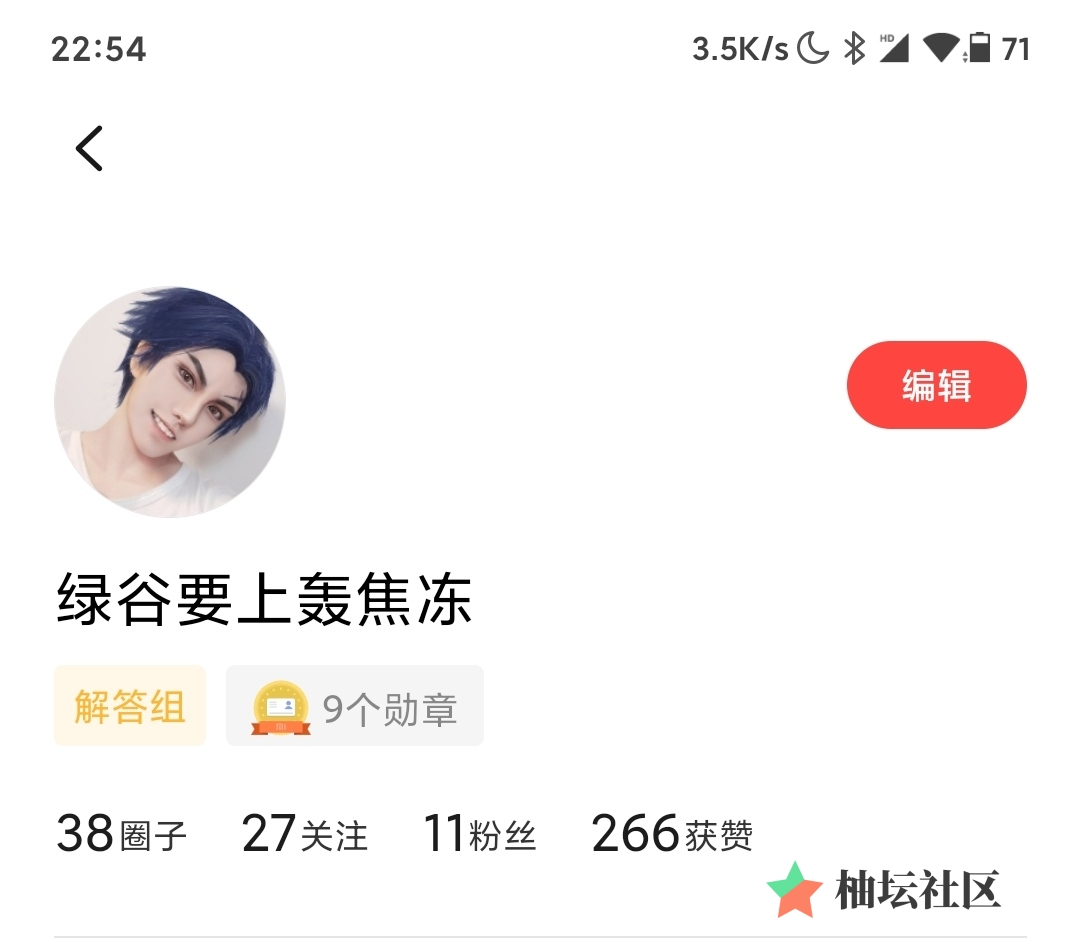Show the 11 粉丝 followers list
Viewport: 1080px width, 941px height.
click(x=480, y=834)
